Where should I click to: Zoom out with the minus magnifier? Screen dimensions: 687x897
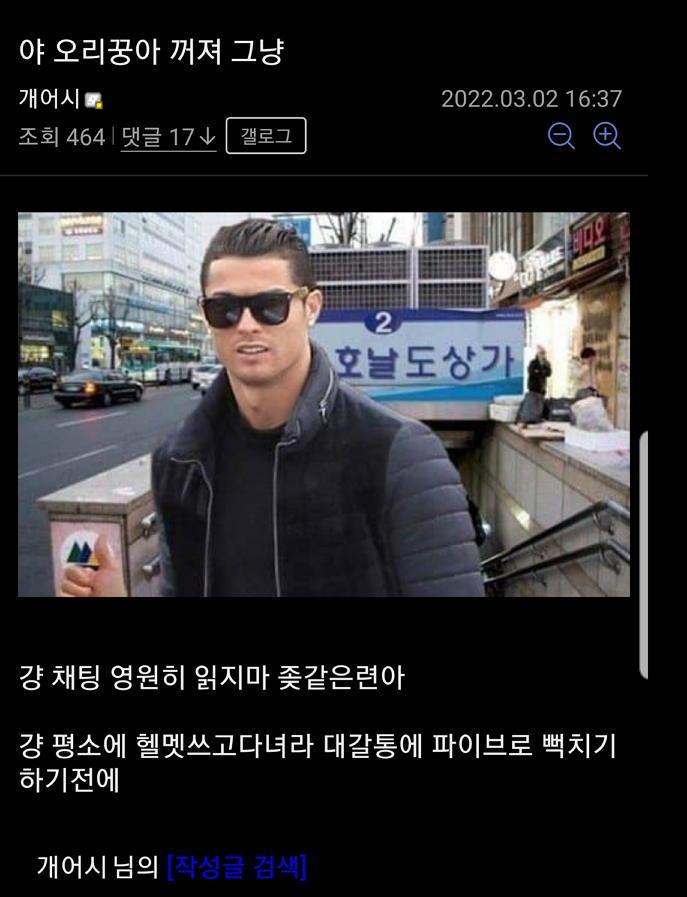(x=561, y=135)
